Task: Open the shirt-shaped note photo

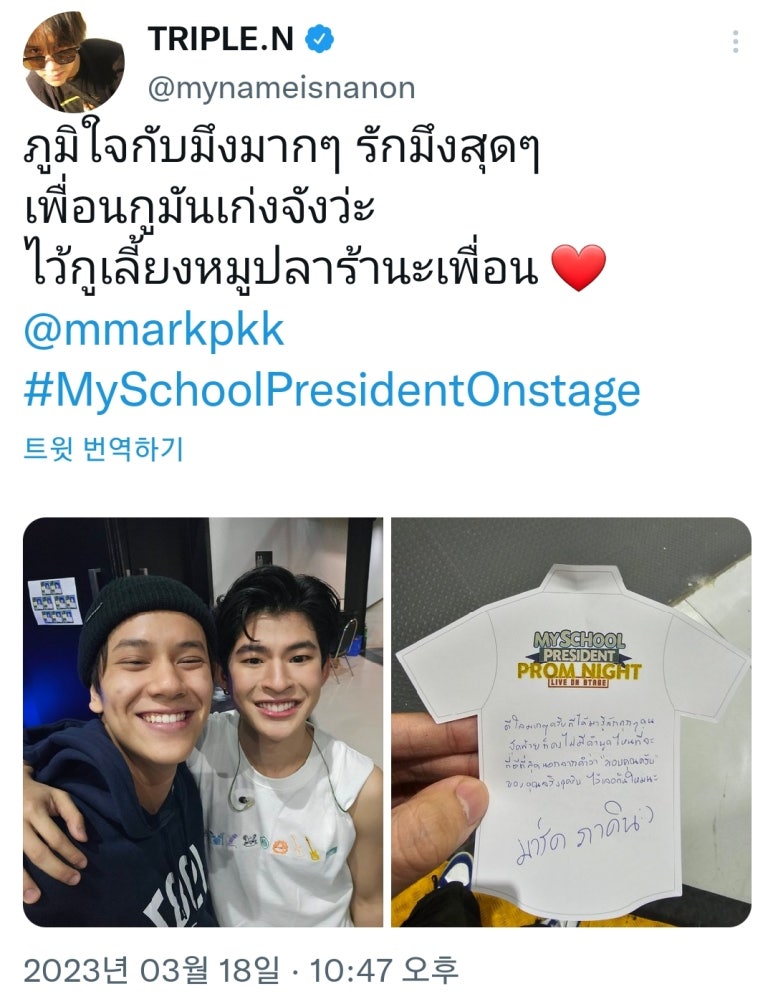Action: [571, 721]
